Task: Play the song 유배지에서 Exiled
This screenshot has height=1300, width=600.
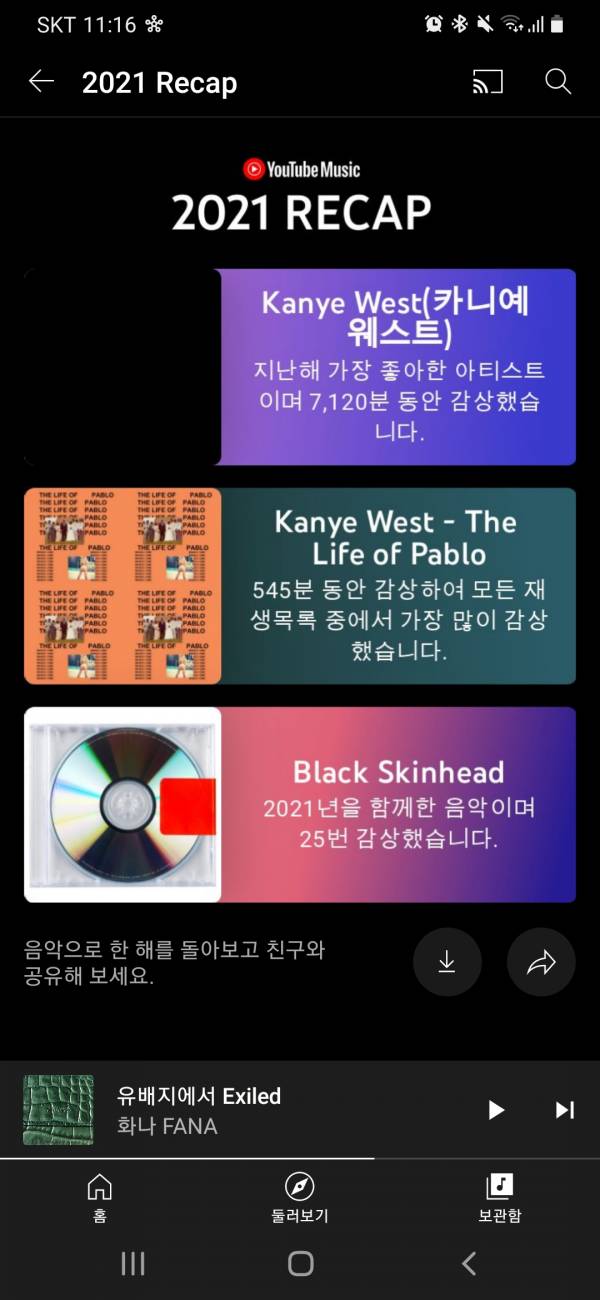Action: point(496,1109)
